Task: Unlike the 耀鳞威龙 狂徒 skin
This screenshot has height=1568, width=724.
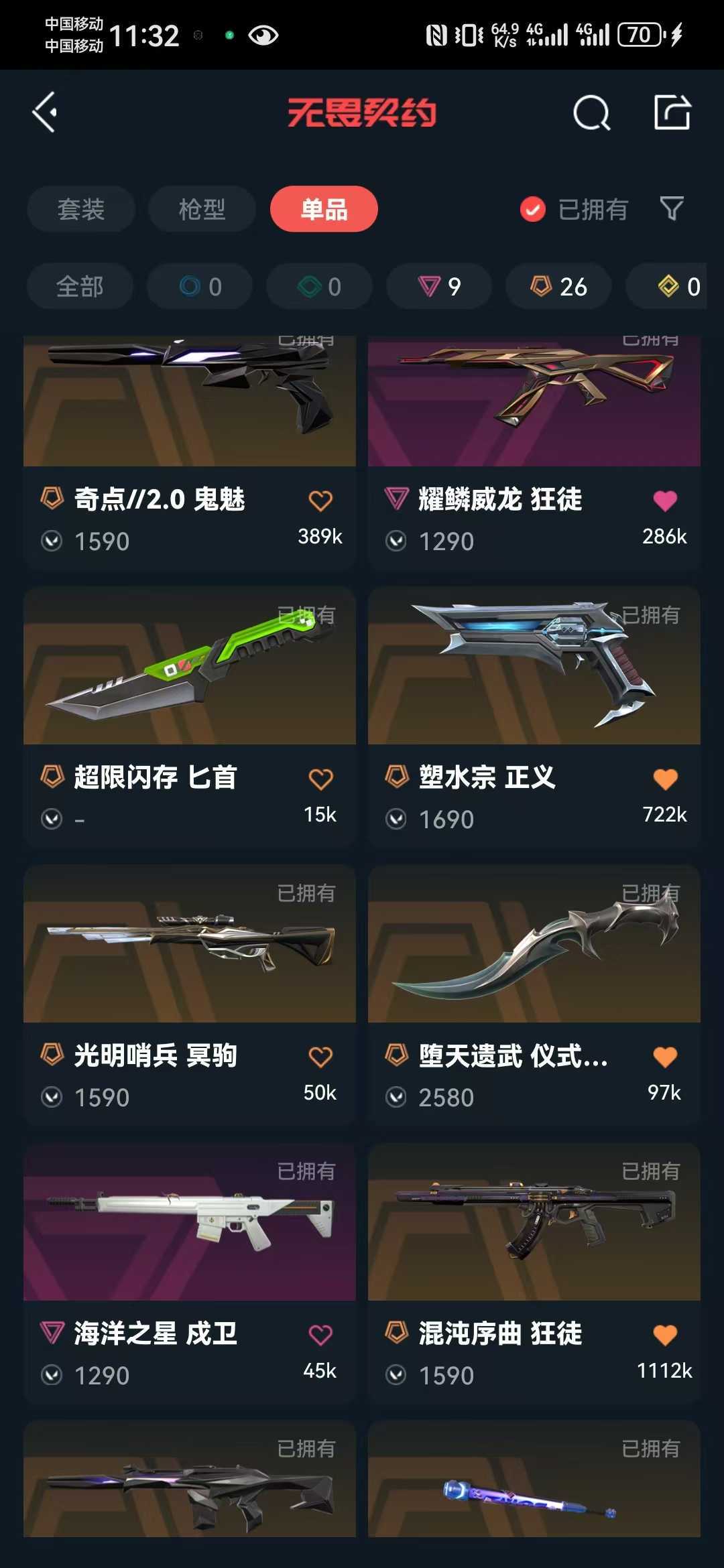Action: tap(665, 501)
